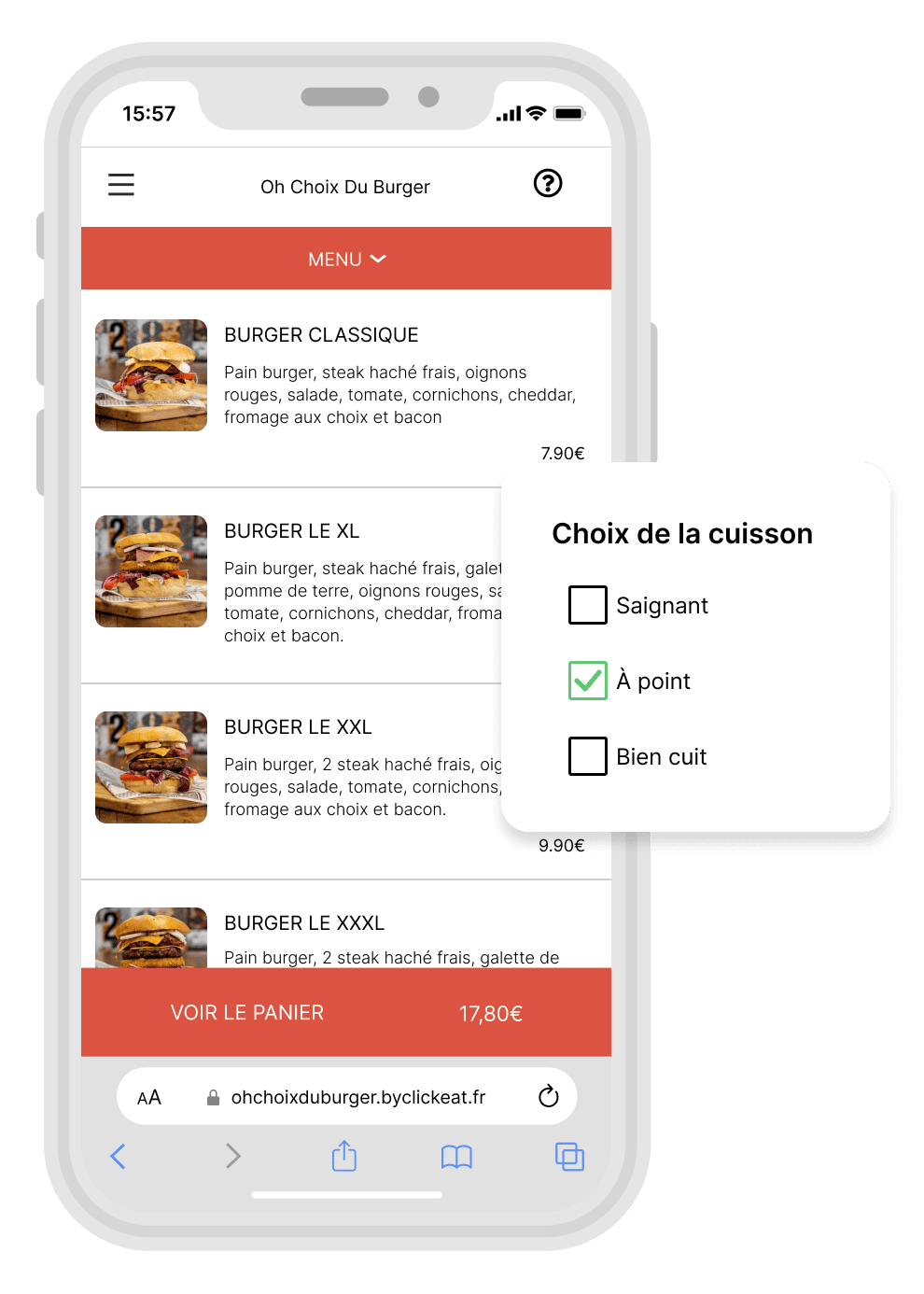
Task: Tap the Safari tabs overview icon
Action: point(569,1156)
